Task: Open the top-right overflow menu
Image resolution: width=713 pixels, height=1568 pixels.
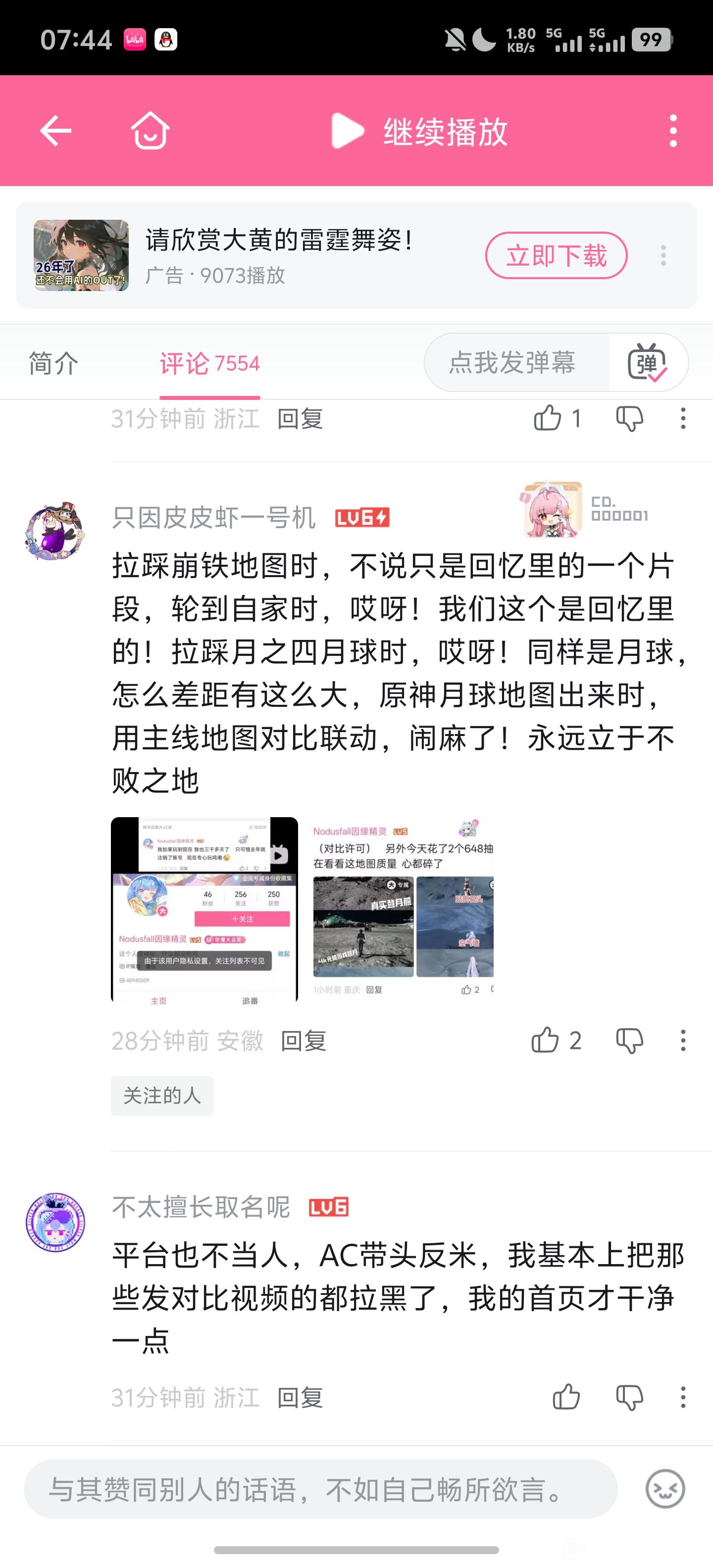Action: [673, 131]
